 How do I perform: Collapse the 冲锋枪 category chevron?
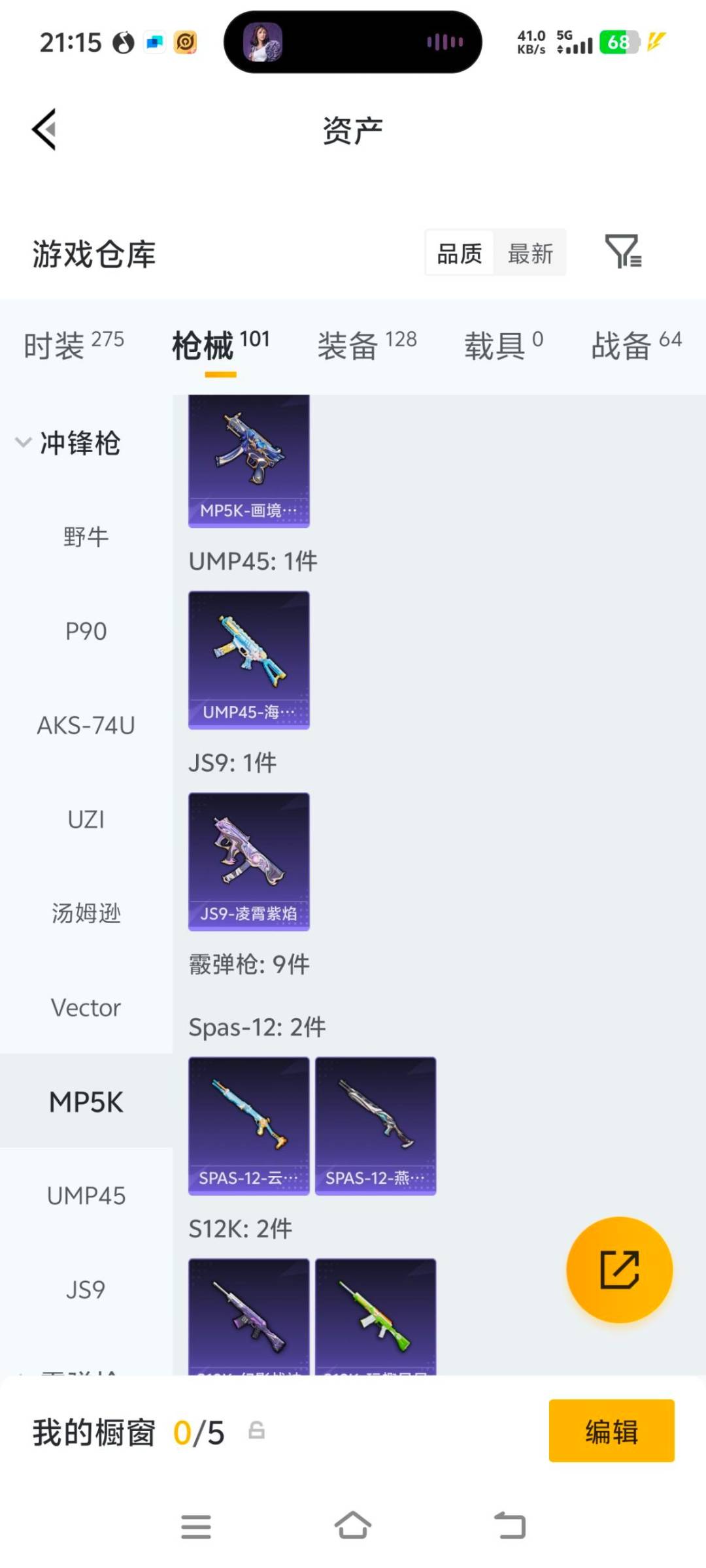[24, 443]
